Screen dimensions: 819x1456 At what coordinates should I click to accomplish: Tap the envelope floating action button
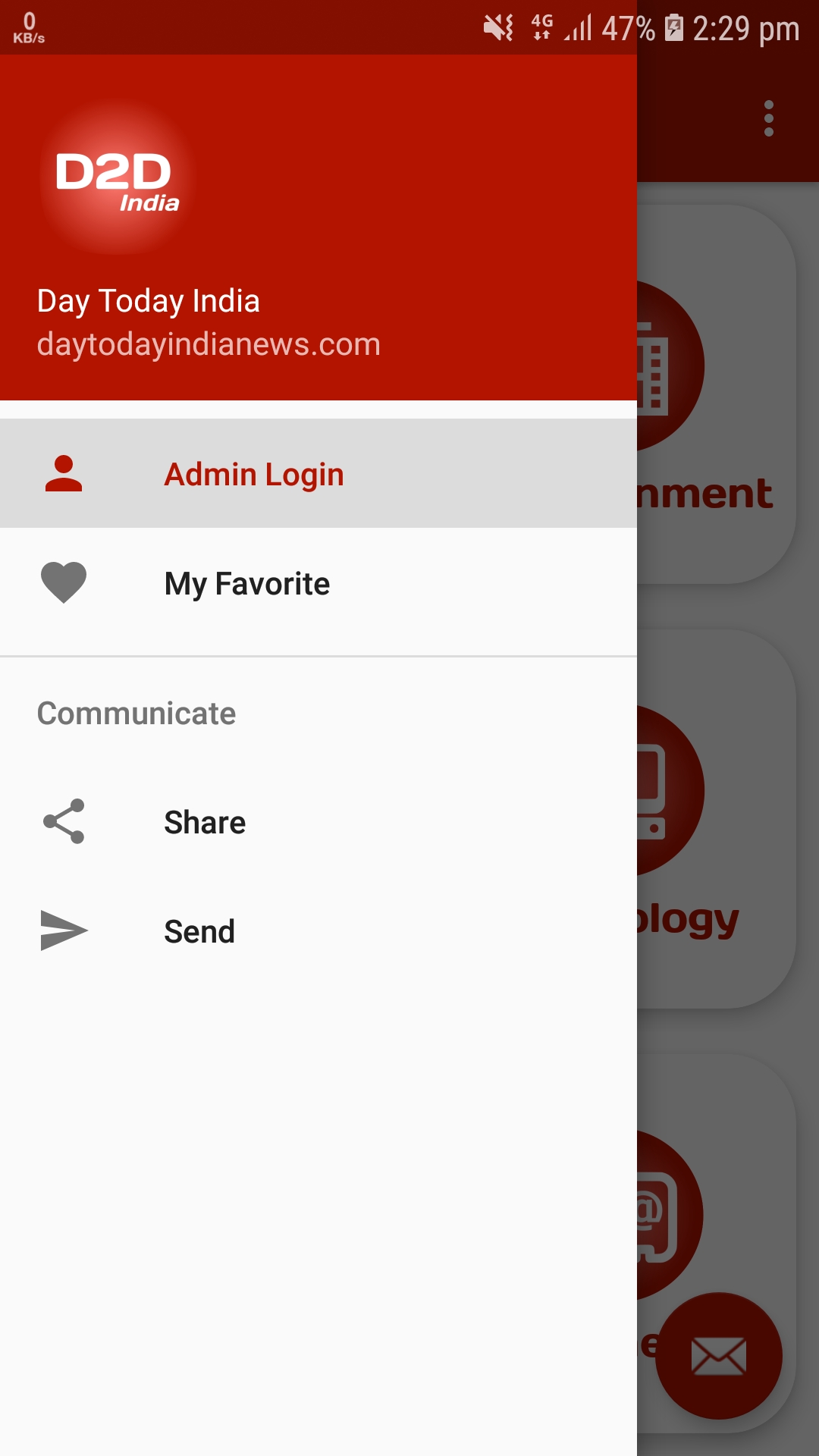click(718, 1355)
